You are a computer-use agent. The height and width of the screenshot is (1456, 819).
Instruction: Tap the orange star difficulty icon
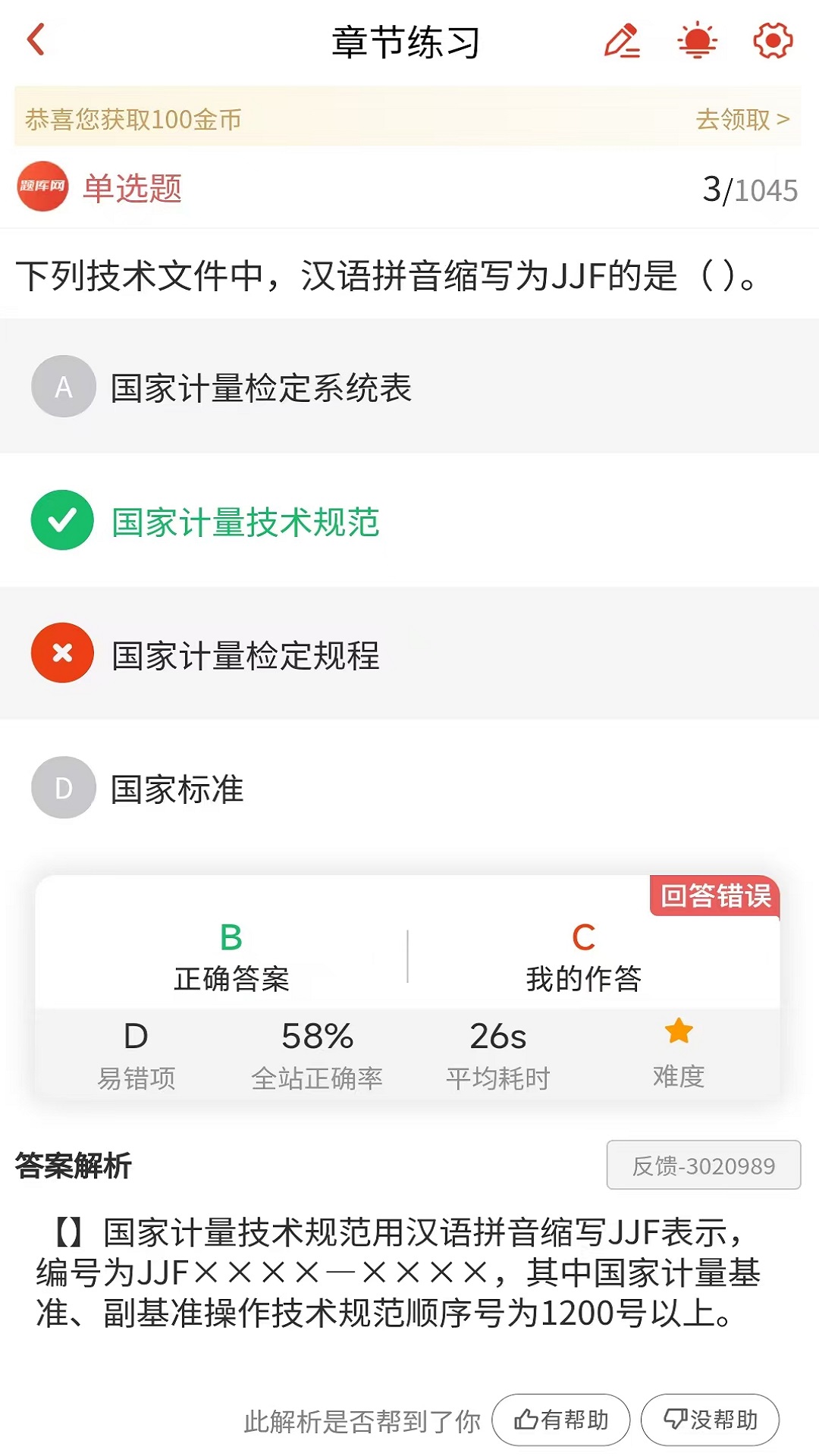coord(678,1031)
